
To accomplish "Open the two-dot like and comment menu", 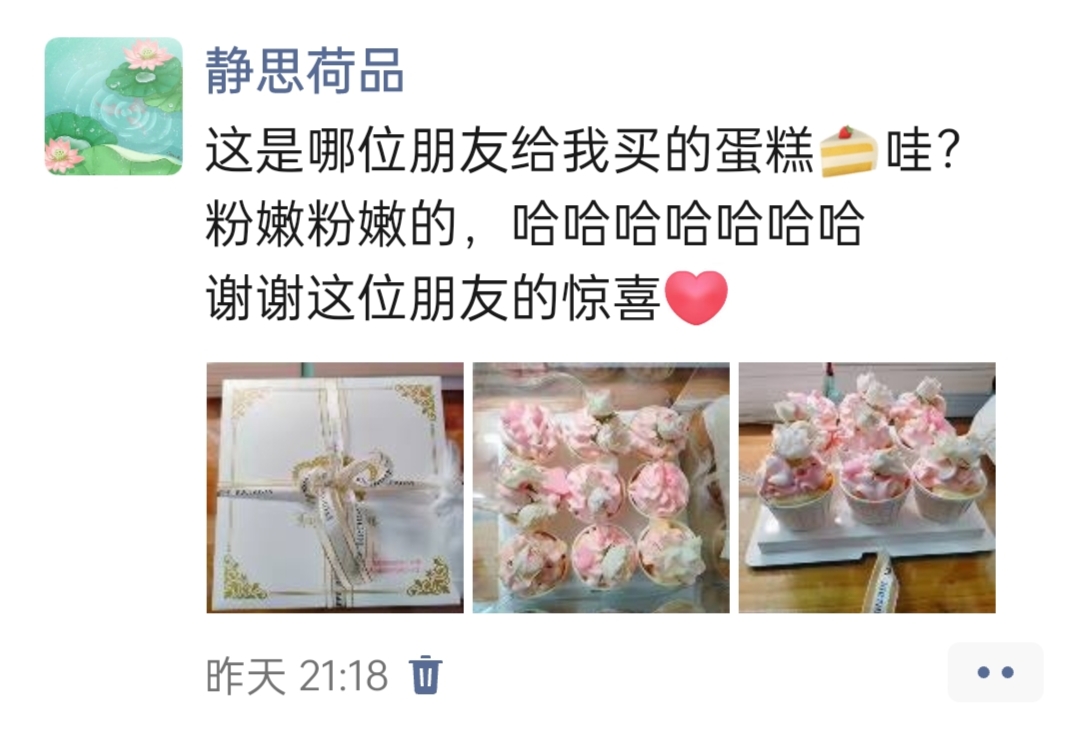I will pos(995,672).
